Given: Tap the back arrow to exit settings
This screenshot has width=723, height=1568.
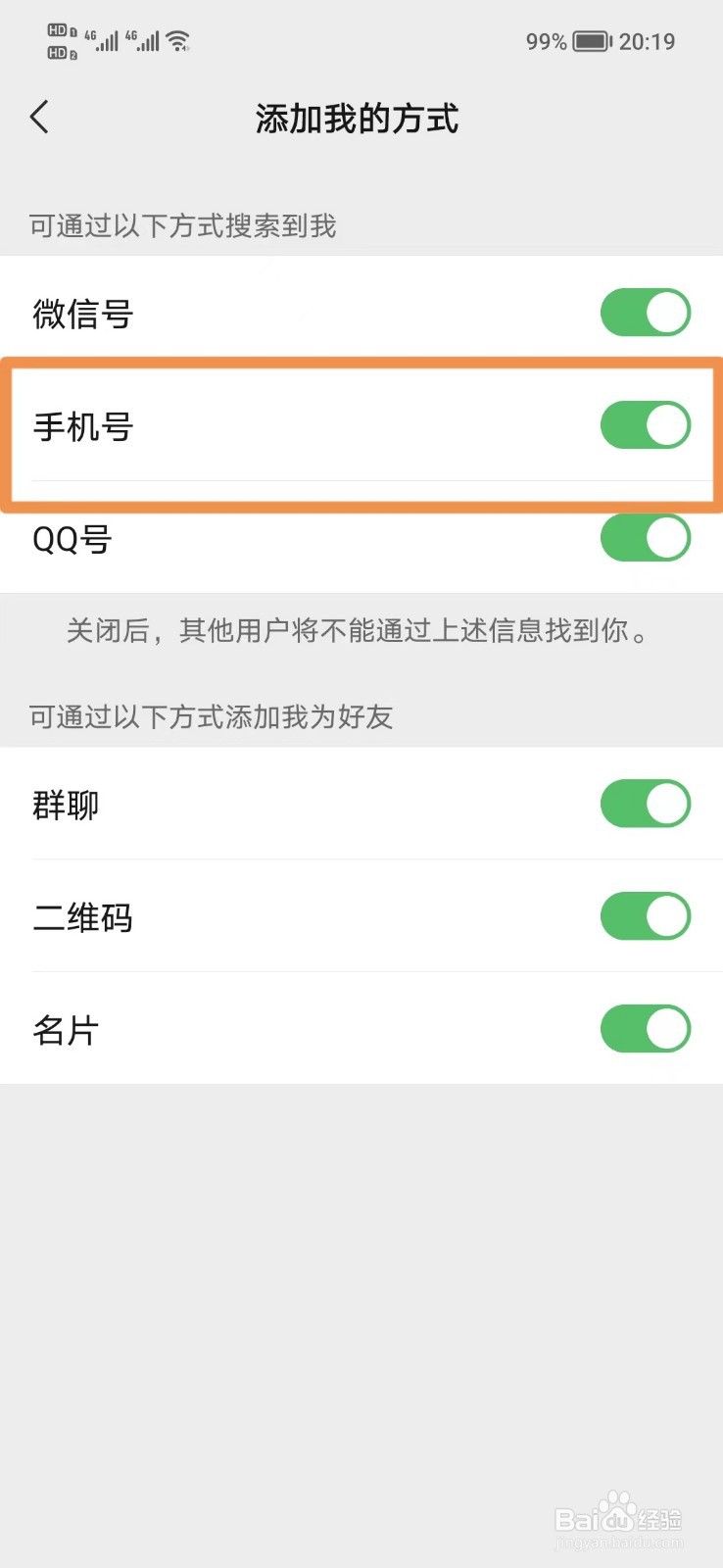Looking at the screenshot, I should point(38,117).
